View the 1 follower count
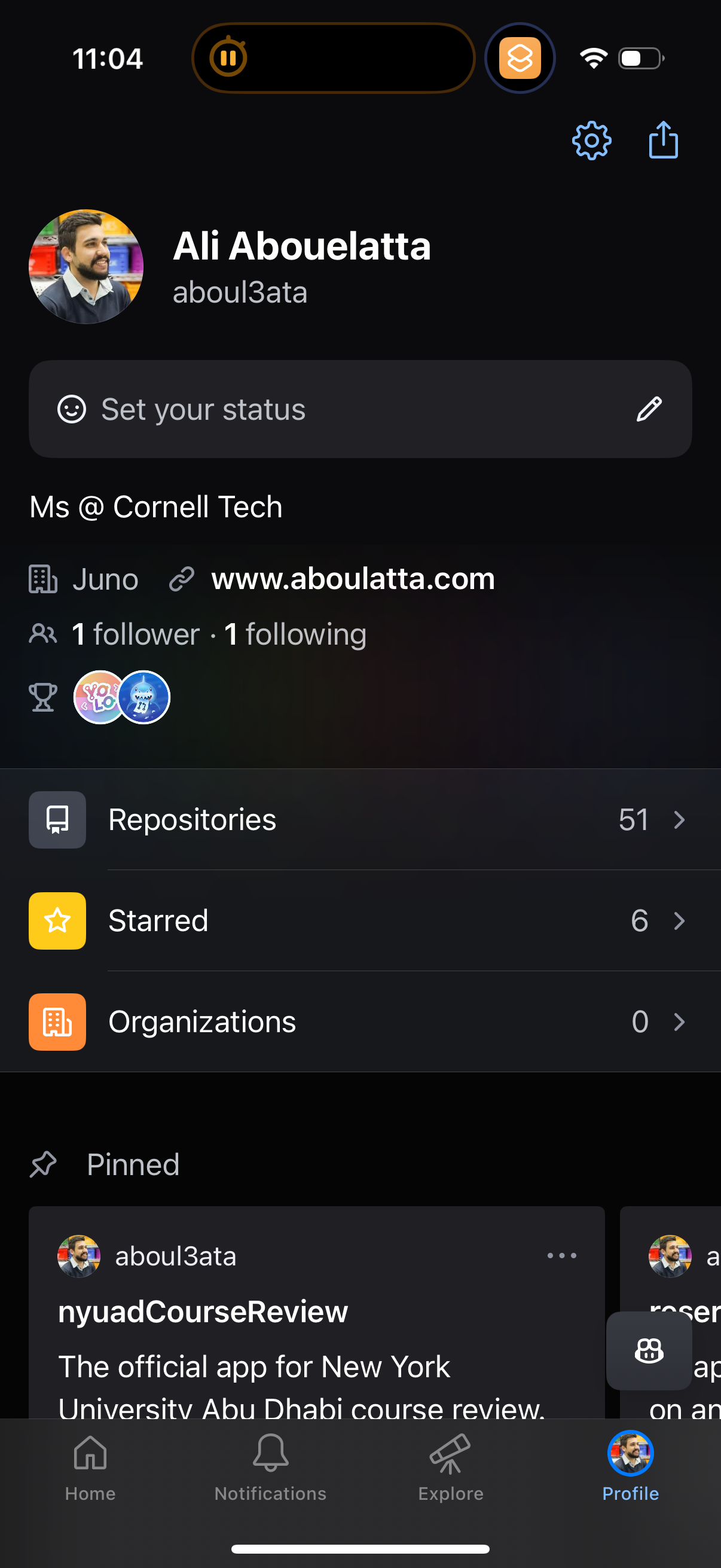The height and width of the screenshot is (1568, 721). pos(135,633)
